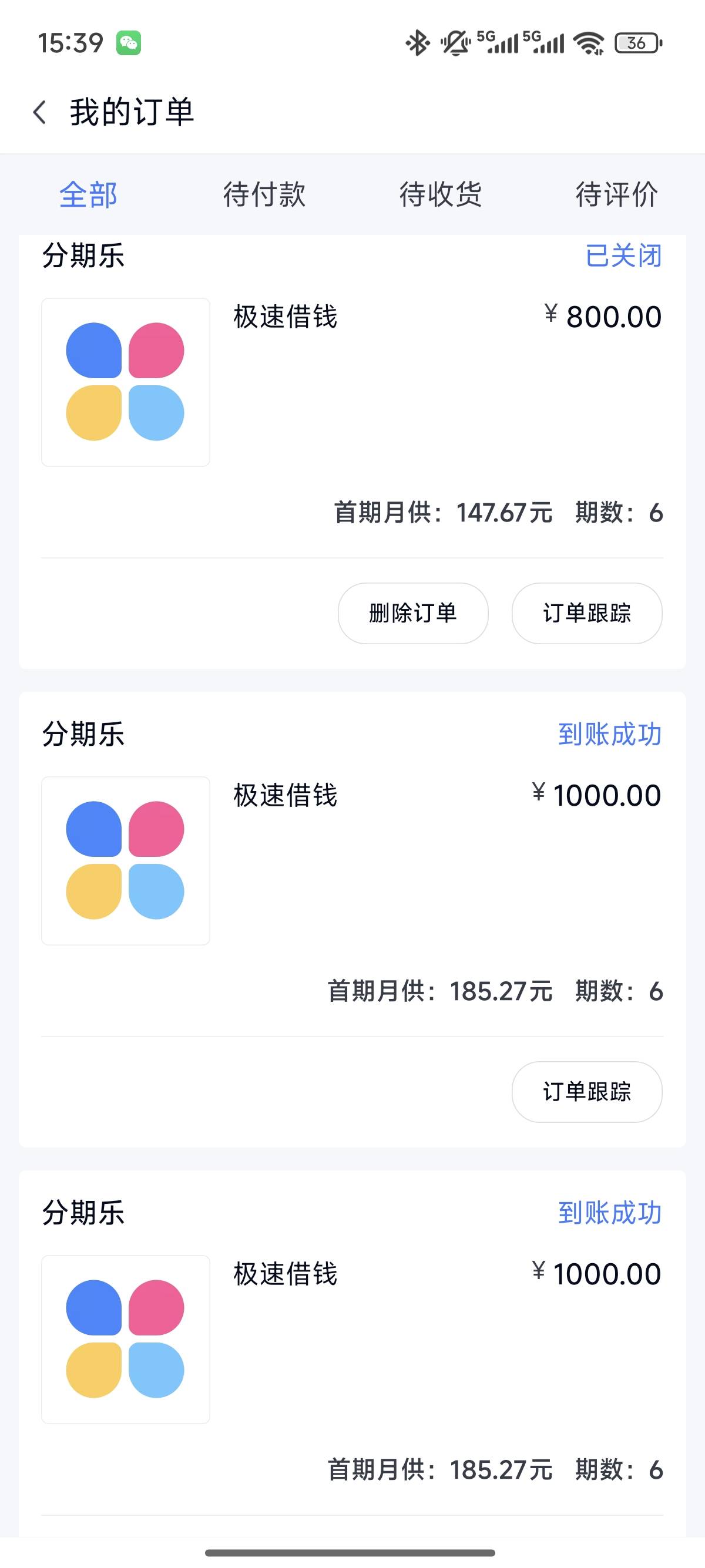Tap 删除订单 on the ¥800.00 order
The image size is (705, 1568).
pos(414,613)
